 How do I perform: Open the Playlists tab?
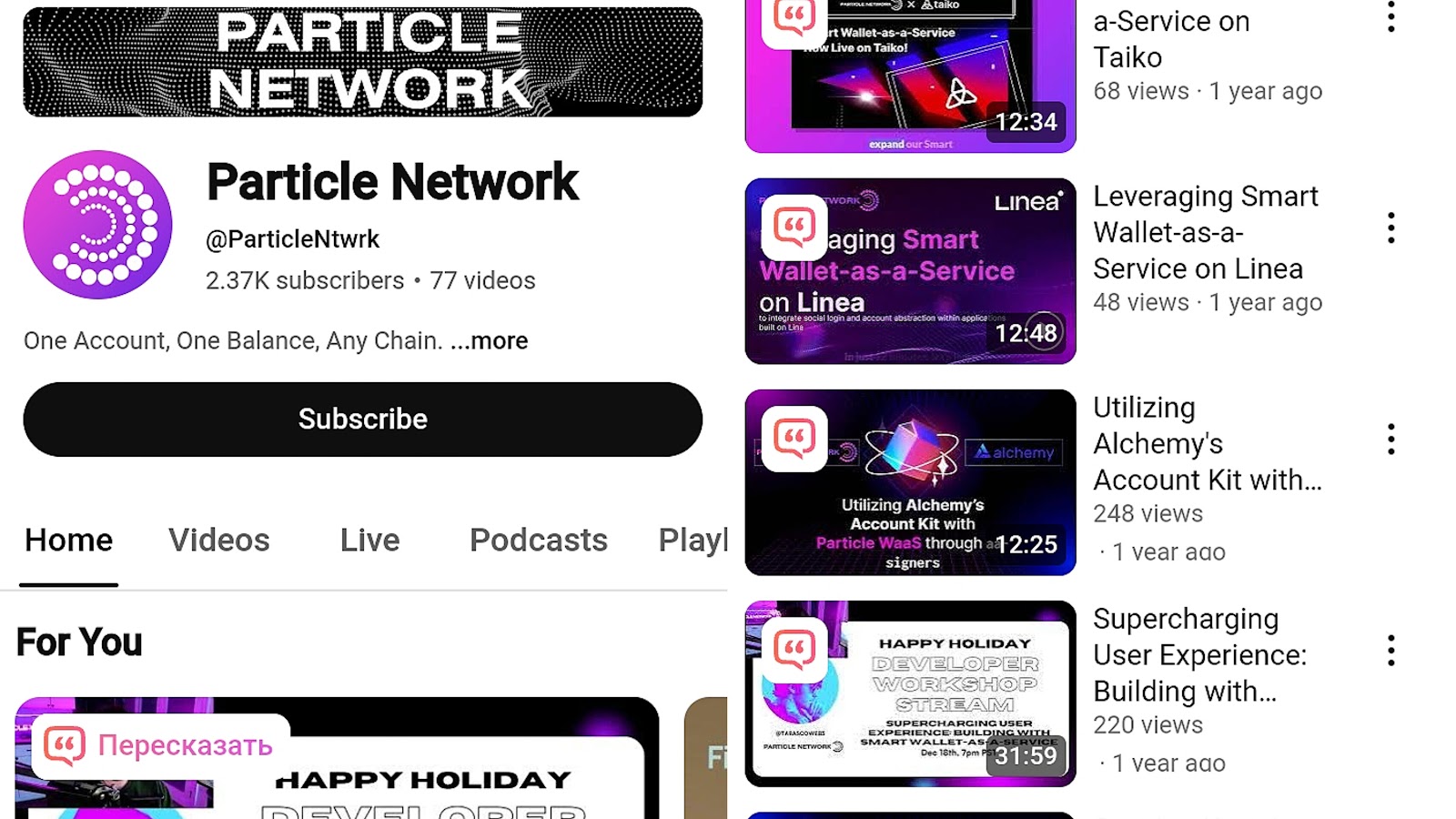[693, 541]
